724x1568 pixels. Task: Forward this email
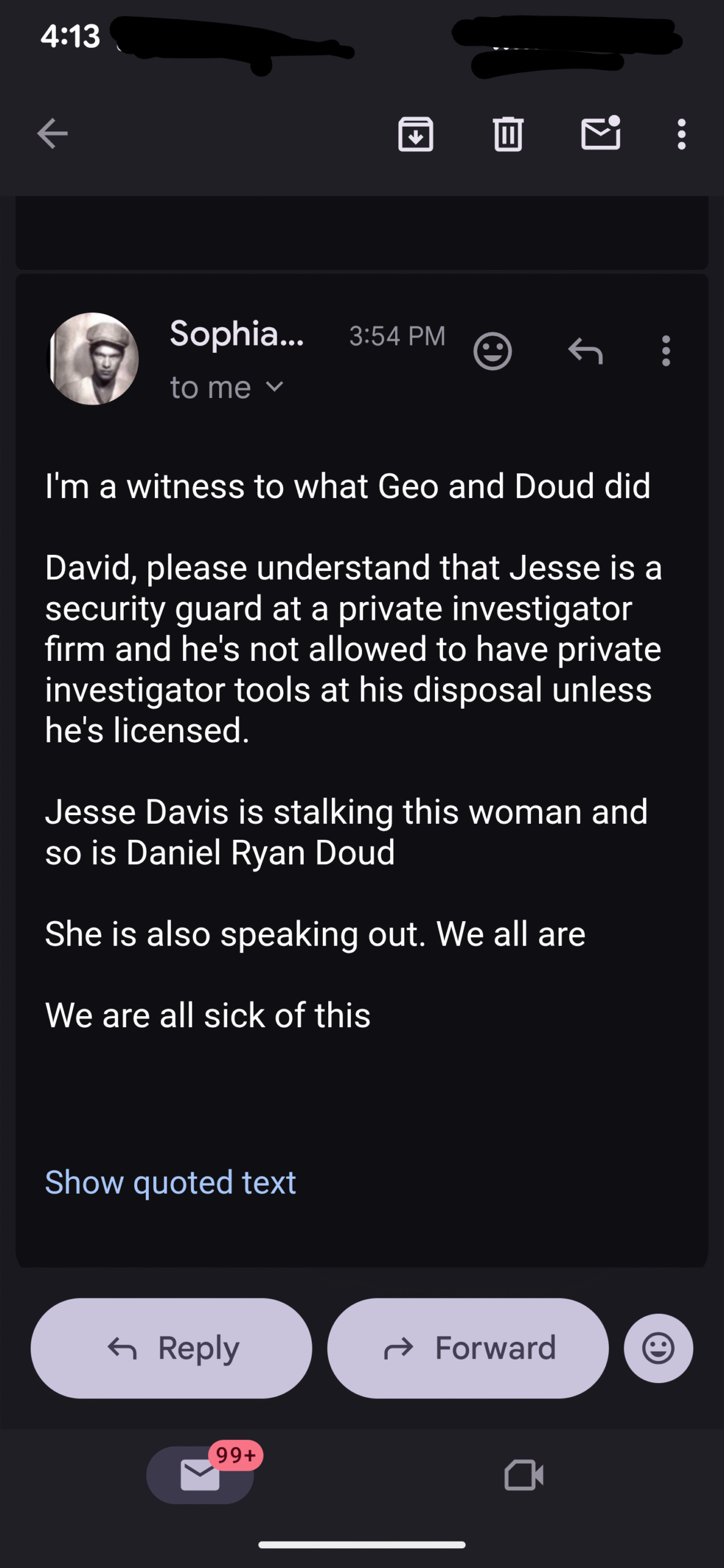point(468,1348)
